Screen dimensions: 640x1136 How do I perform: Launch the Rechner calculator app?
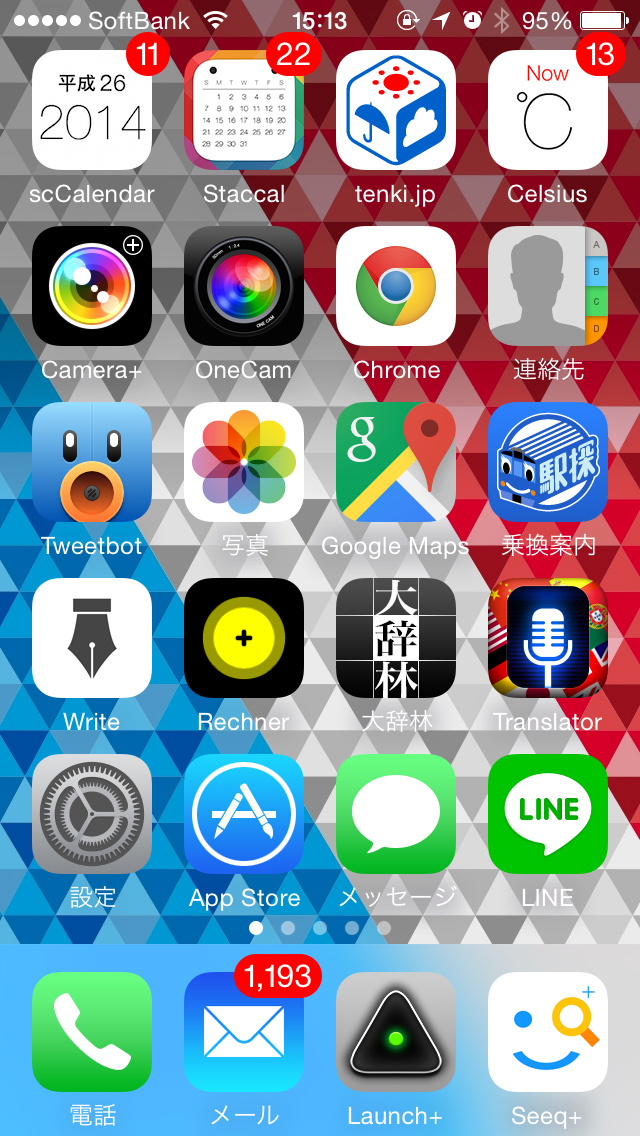pyautogui.click(x=244, y=638)
